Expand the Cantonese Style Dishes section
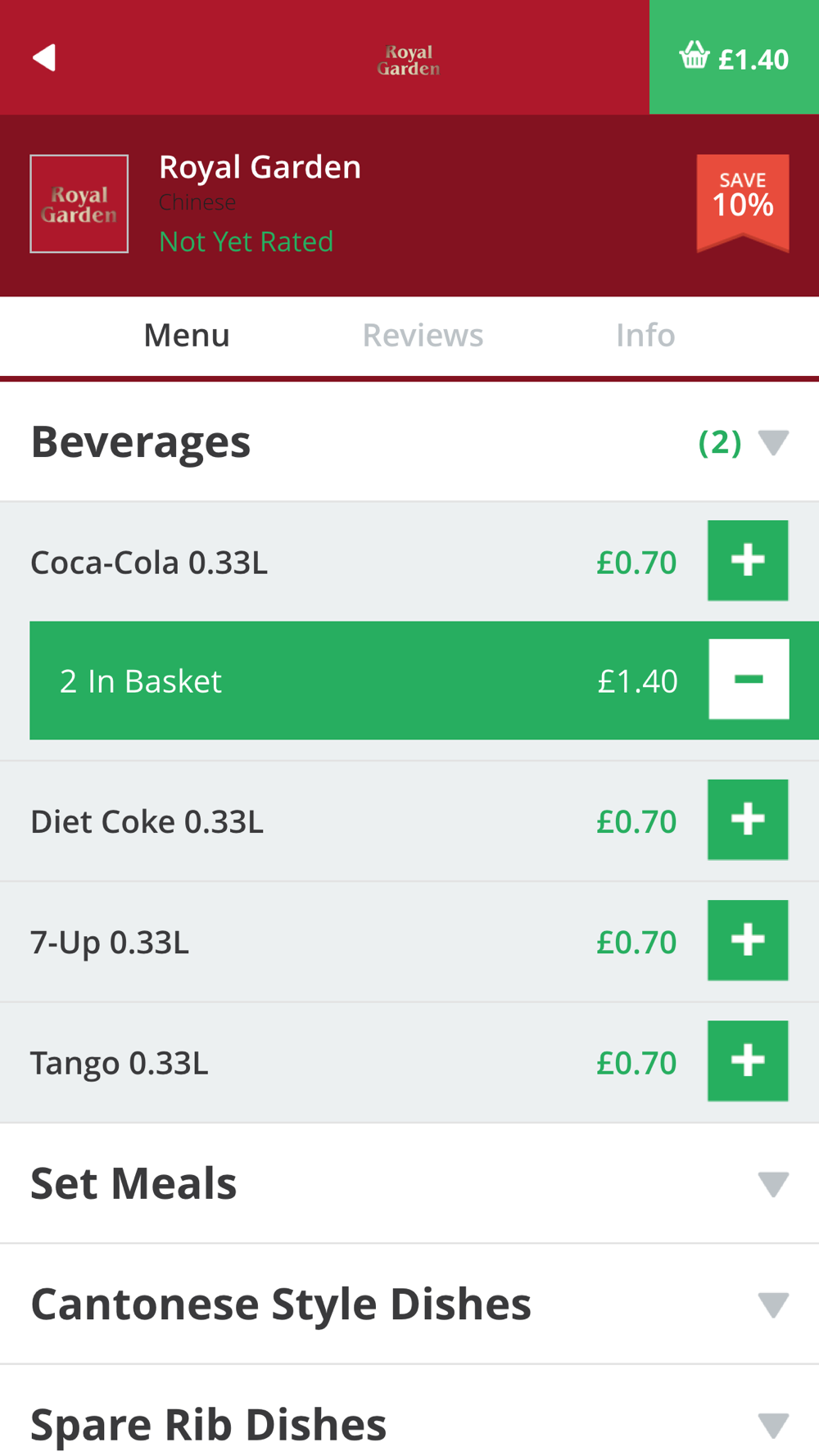819x1456 pixels. (x=409, y=1304)
